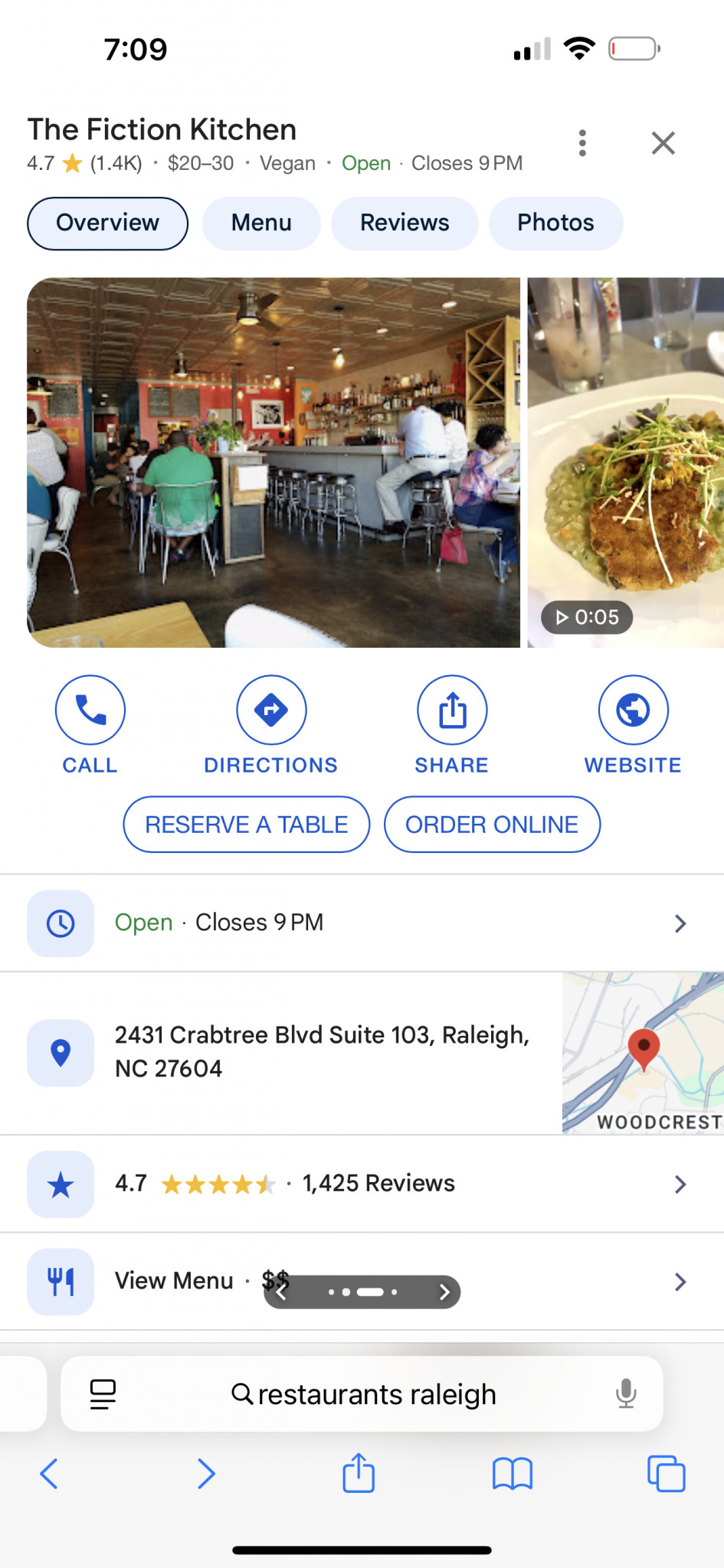The image size is (724, 1568).
Task: Open the three-dot overflow menu
Action: pos(582,143)
